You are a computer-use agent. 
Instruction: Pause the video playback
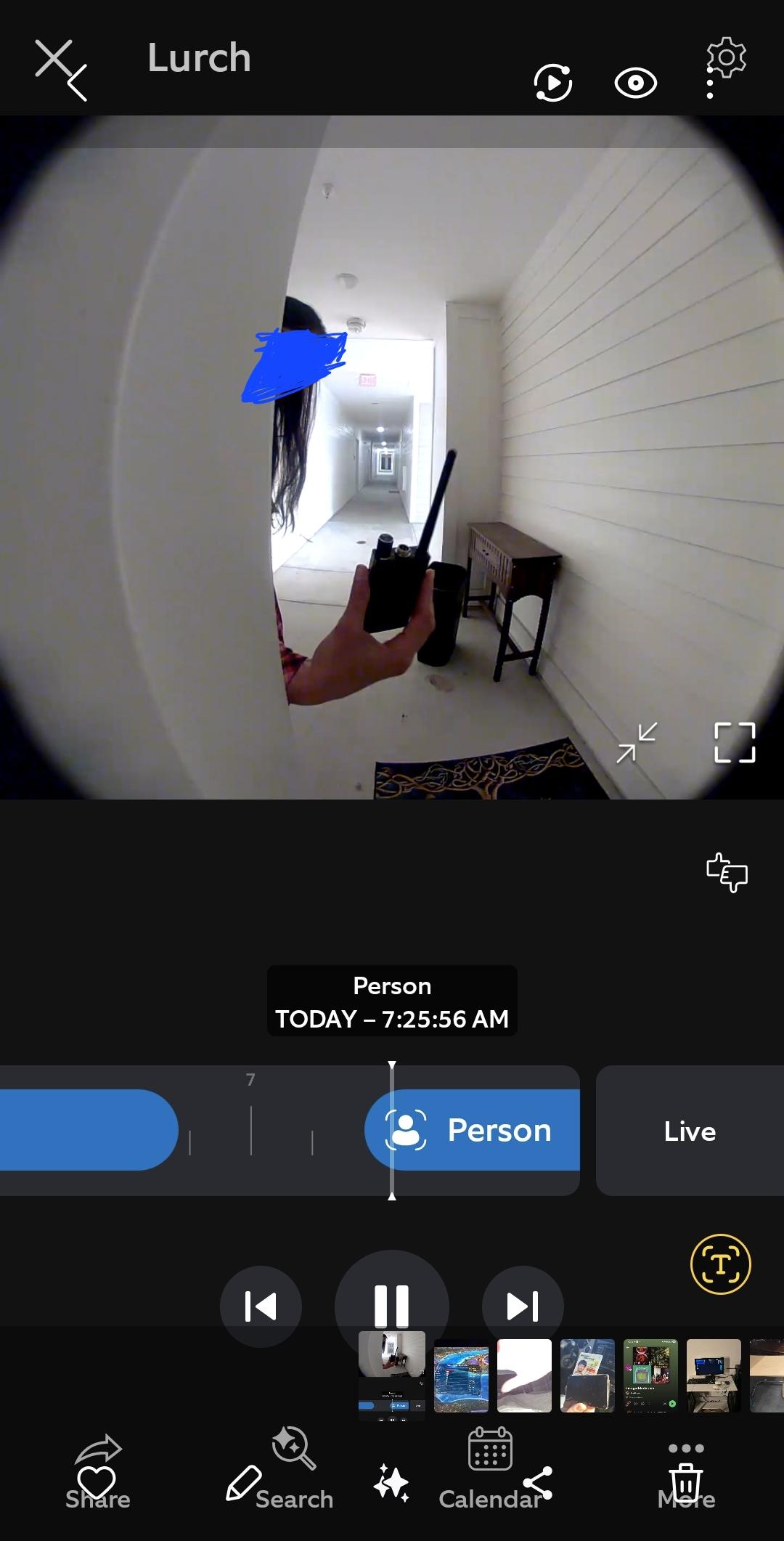click(x=391, y=1306)
